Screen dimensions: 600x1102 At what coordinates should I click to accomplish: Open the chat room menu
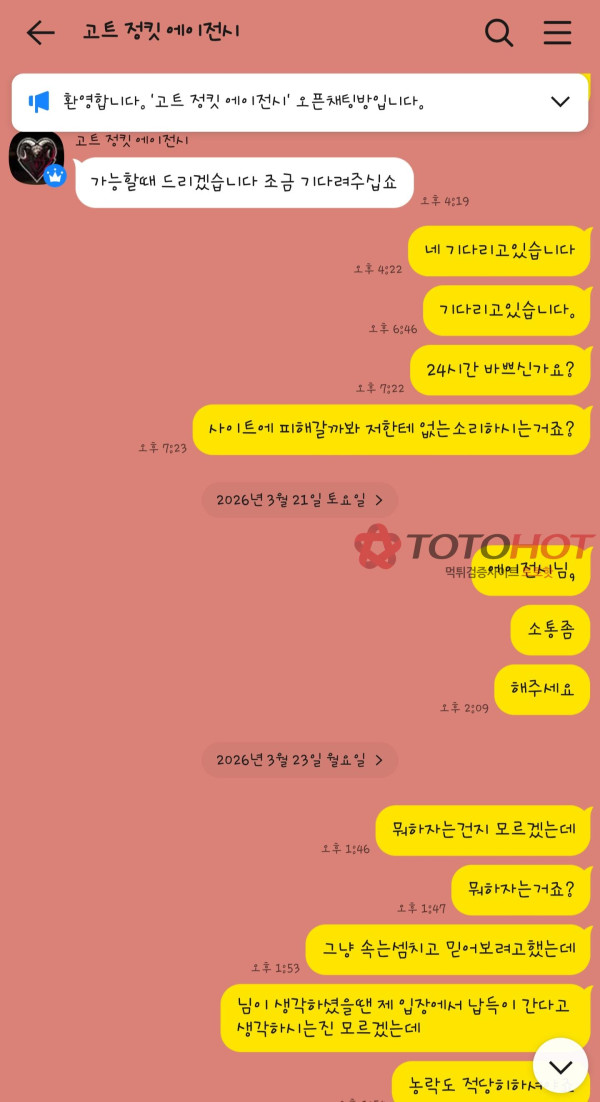(557, 33)
